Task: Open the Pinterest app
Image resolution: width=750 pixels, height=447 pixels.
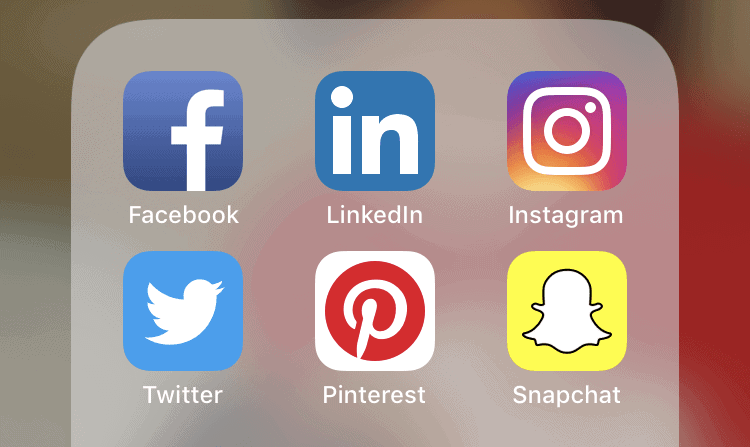Action: (x=375, y=311)
